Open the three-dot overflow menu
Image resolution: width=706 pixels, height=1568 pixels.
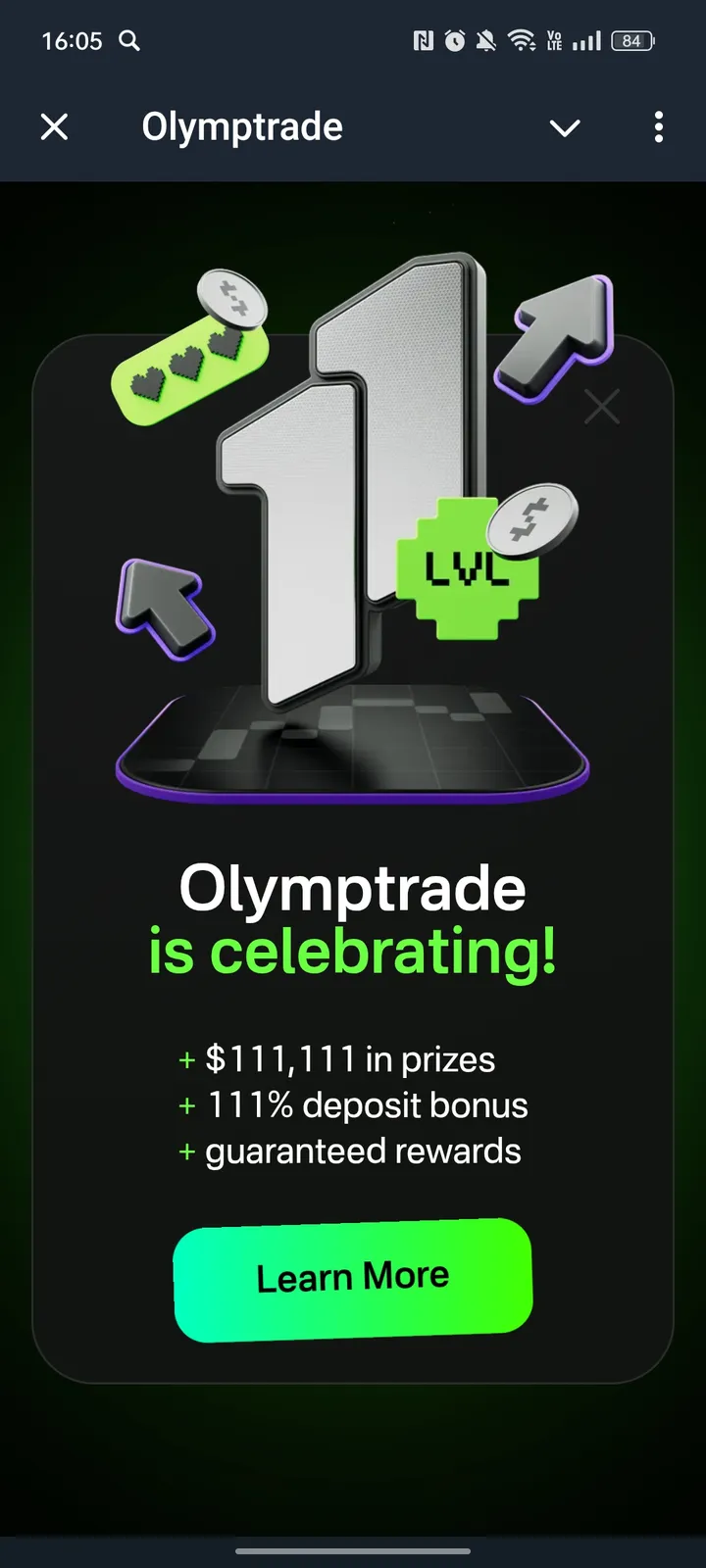click(x=659, y=127)
